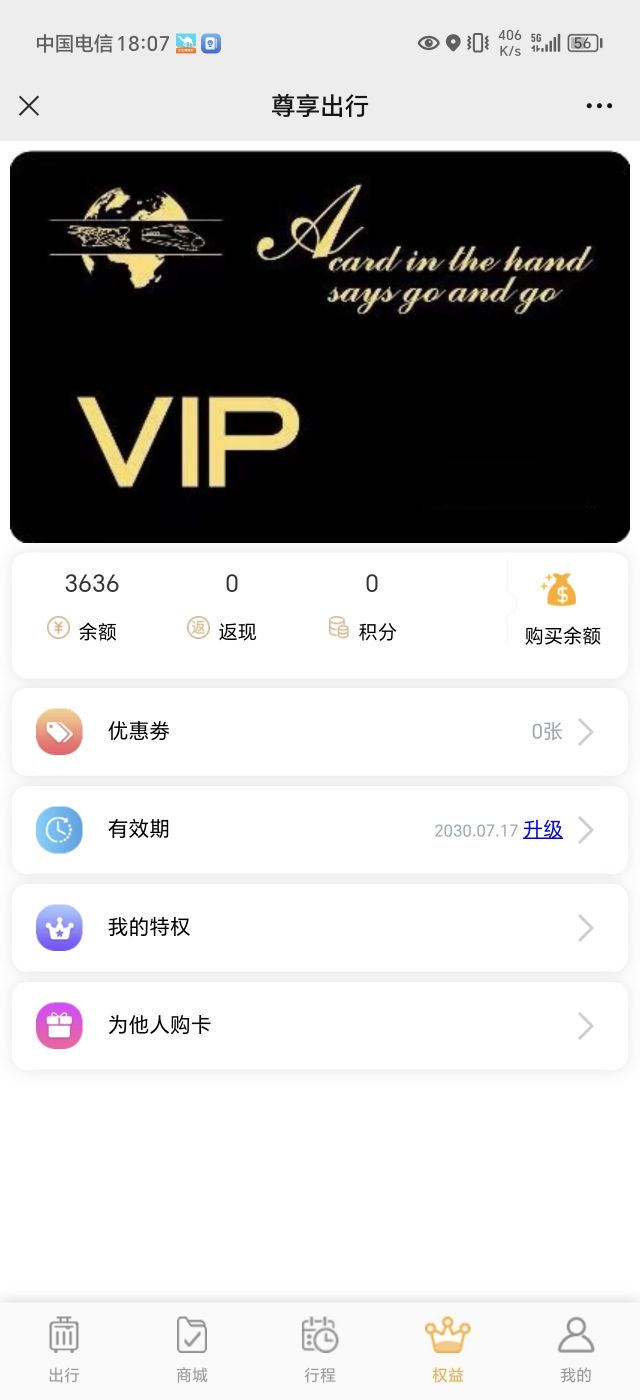This screenshot has width=640, height=1400.
Task: Open the 优惠券 coupons row
Action: [320, 732]
